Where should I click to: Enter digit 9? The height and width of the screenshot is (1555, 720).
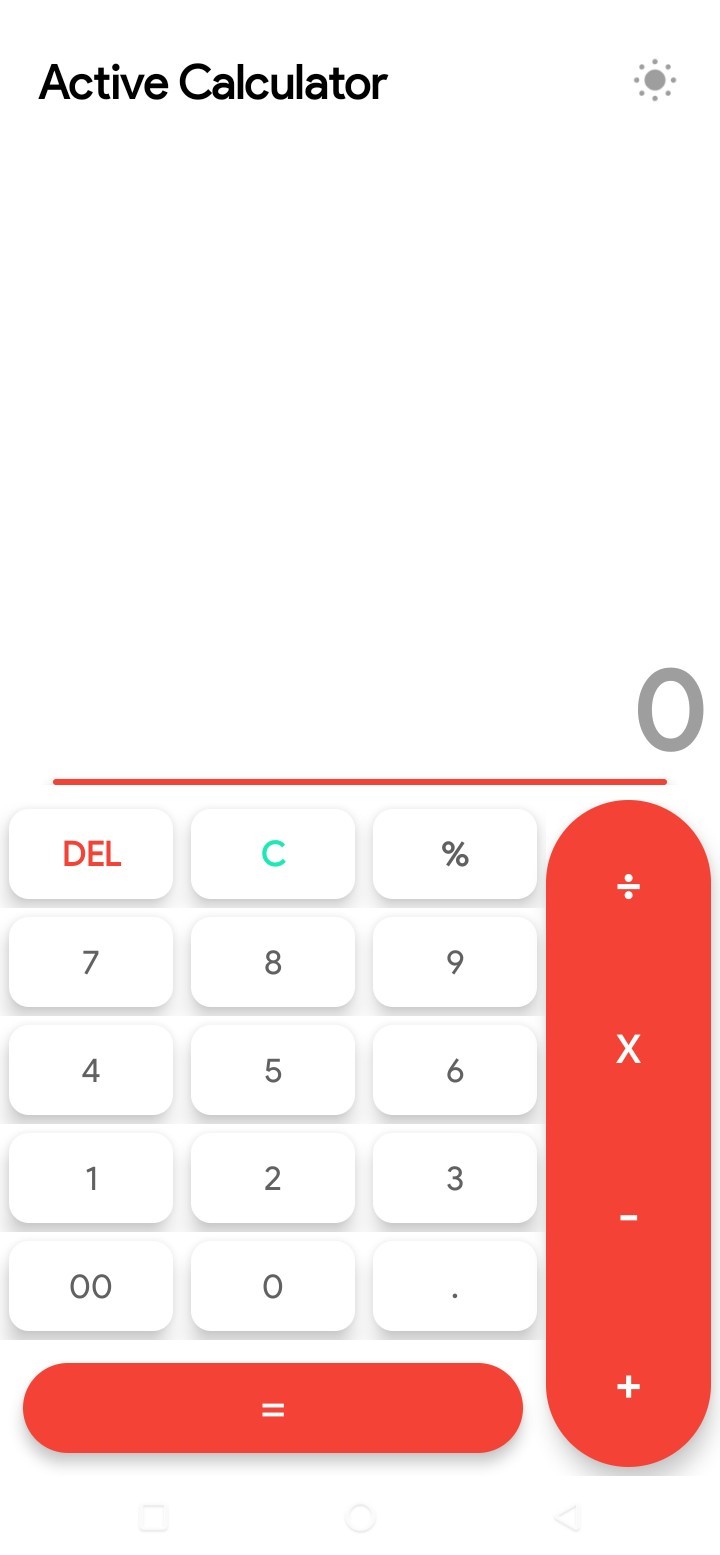click(455, 962)
